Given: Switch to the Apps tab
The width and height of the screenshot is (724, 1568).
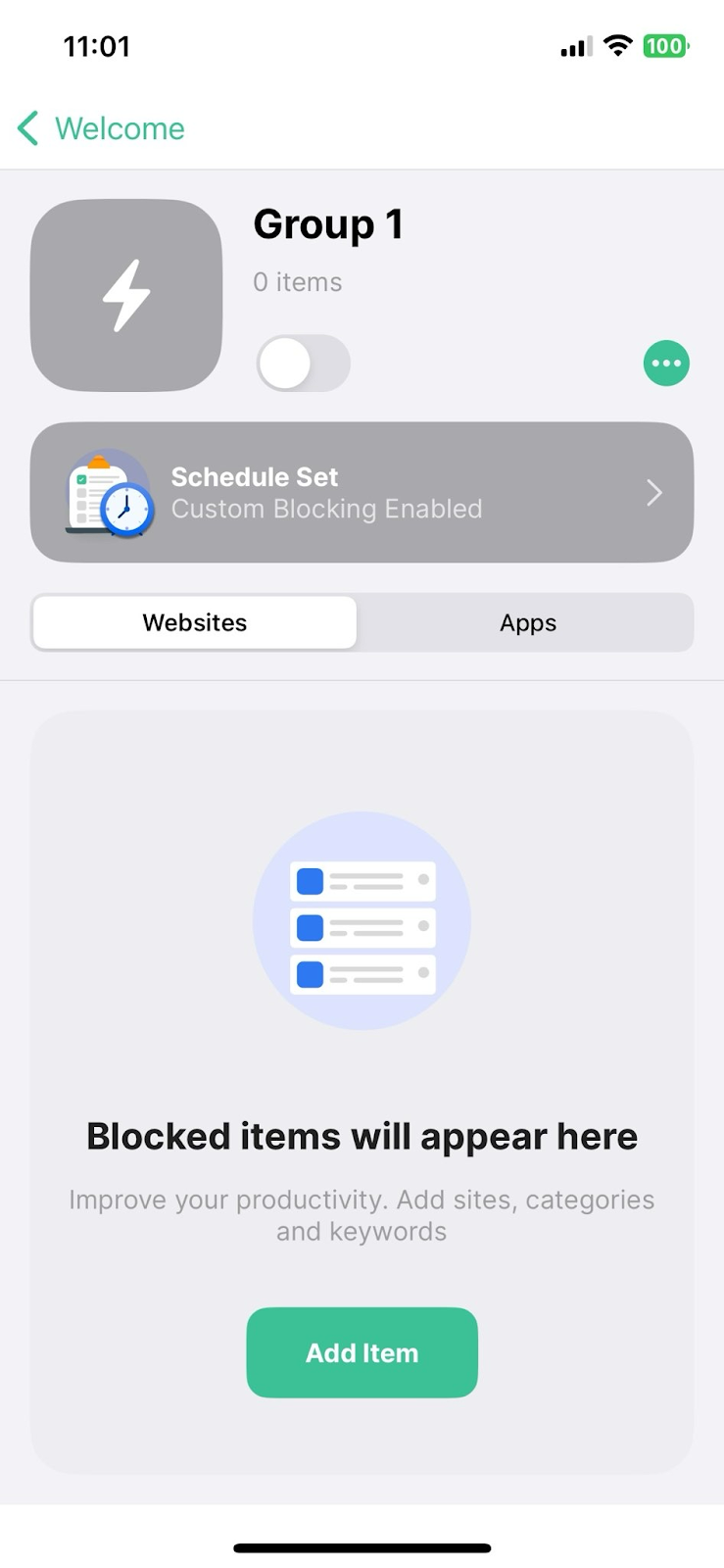Looking at the screenshot, I should click(527, 622).
